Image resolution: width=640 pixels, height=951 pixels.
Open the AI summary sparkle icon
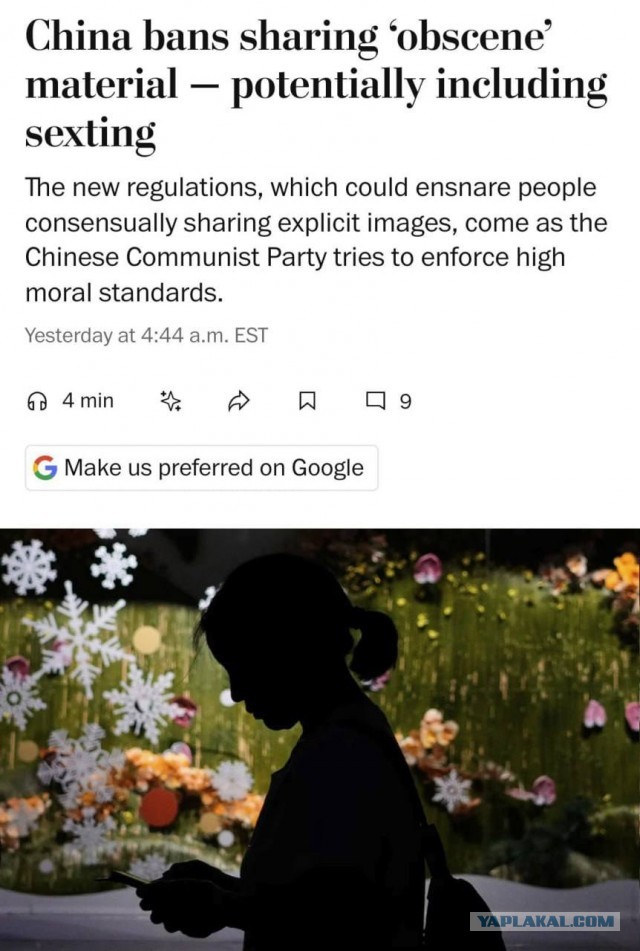[x=171, y=401]
